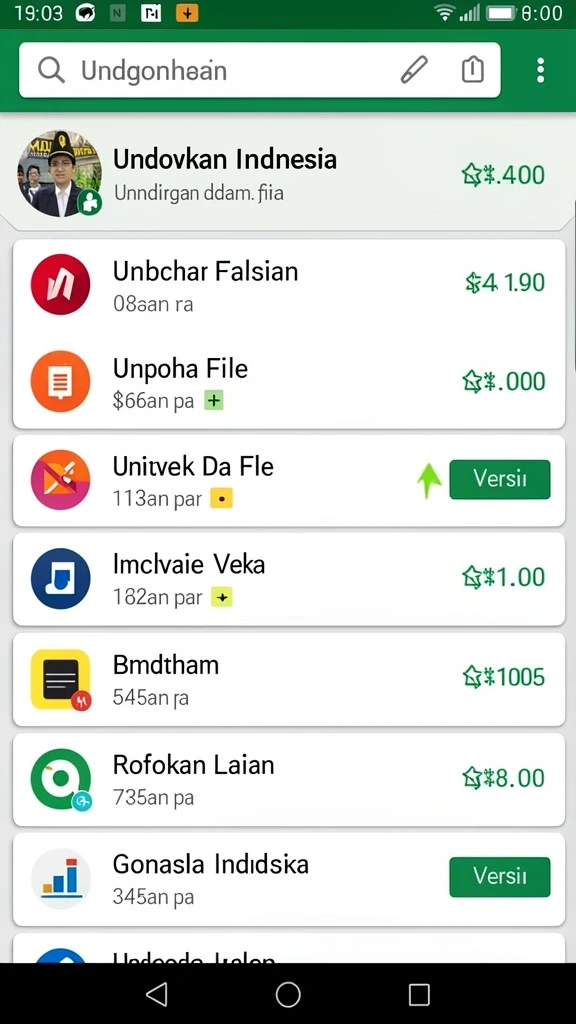Open the three-dot overflow menu
Viewport: 576px width, 1024px height.
(x=540, y=70)
